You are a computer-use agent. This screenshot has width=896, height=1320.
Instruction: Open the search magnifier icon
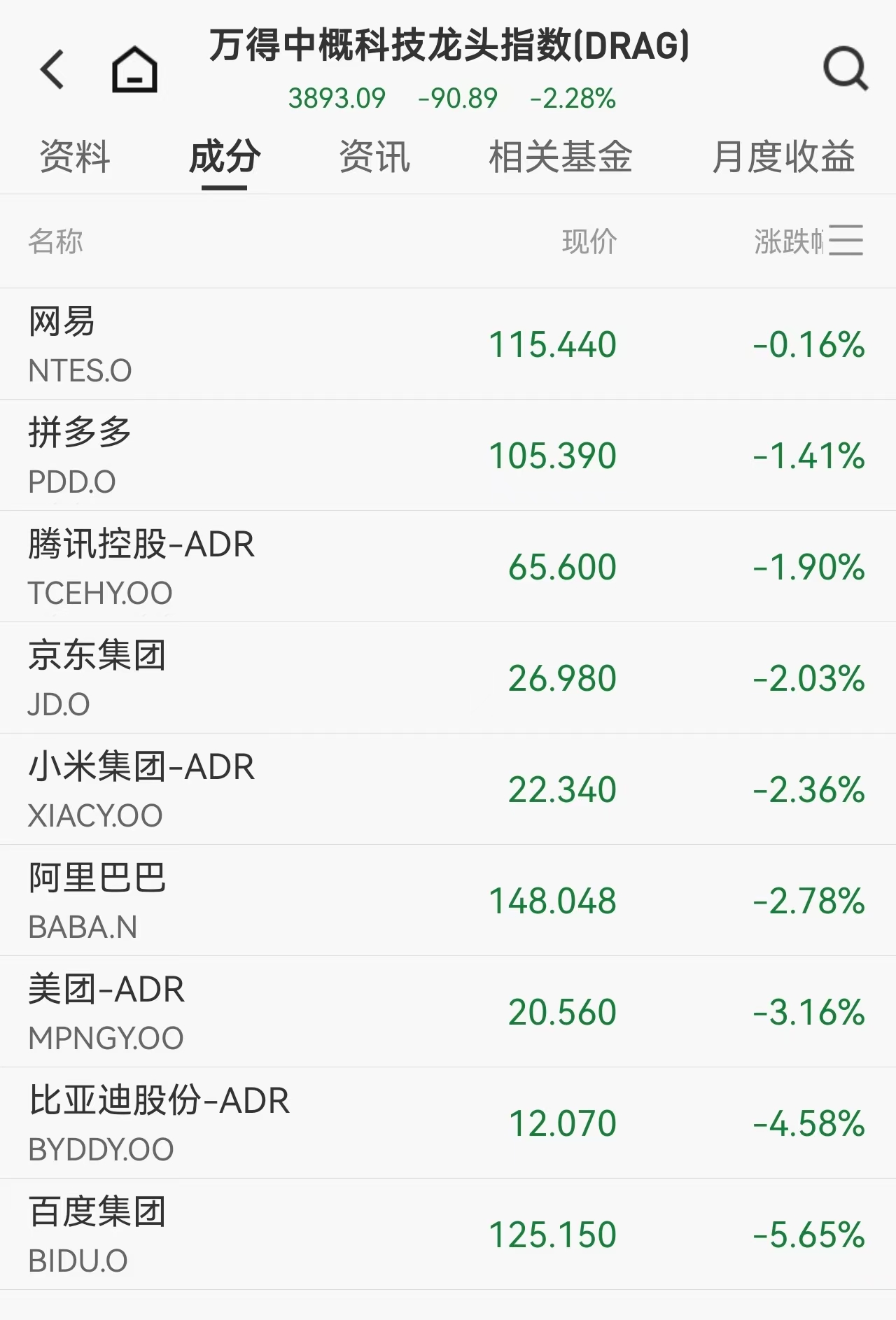click(845, 69)
